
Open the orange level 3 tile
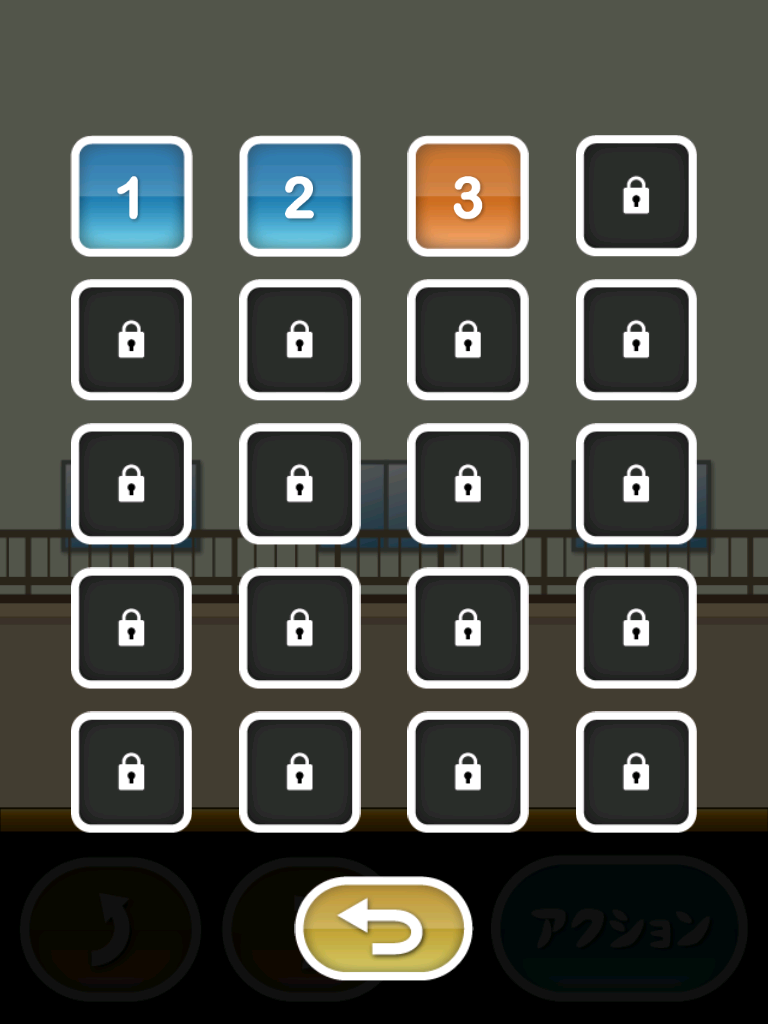(467, 196)
